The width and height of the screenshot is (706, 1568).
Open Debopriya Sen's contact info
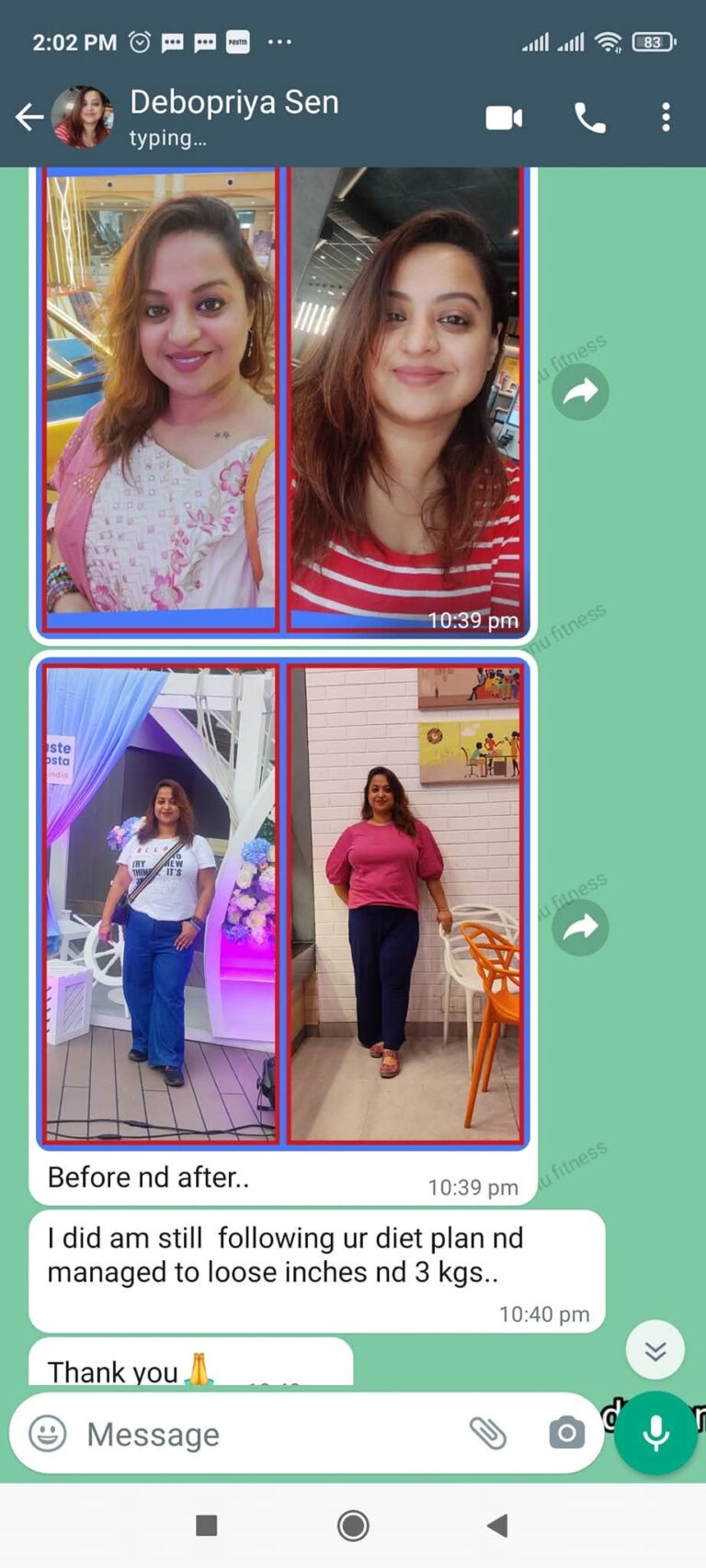point(233,117)
